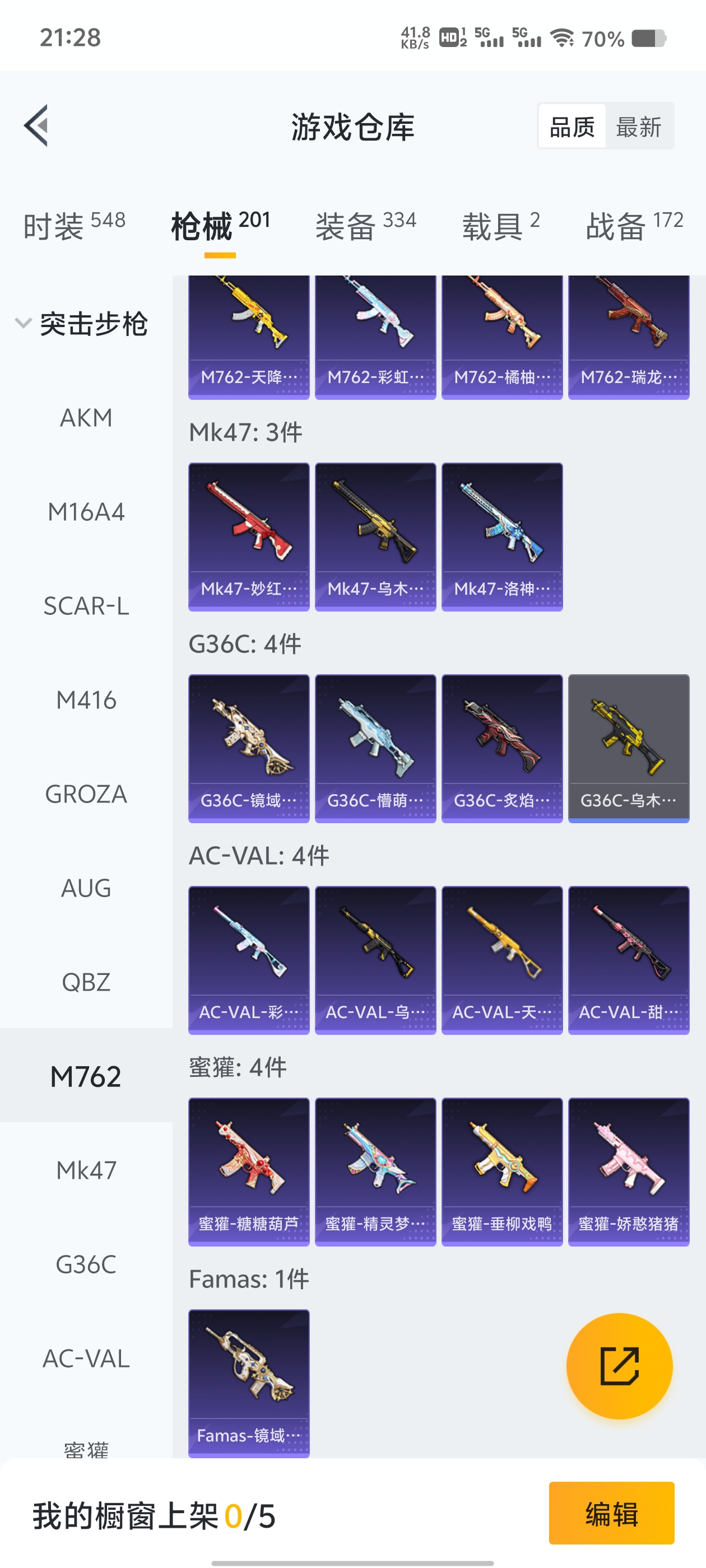Open the Mk47-洛神 skin tile
Screen dimensions: 706x1568
(x=501, y=536)
